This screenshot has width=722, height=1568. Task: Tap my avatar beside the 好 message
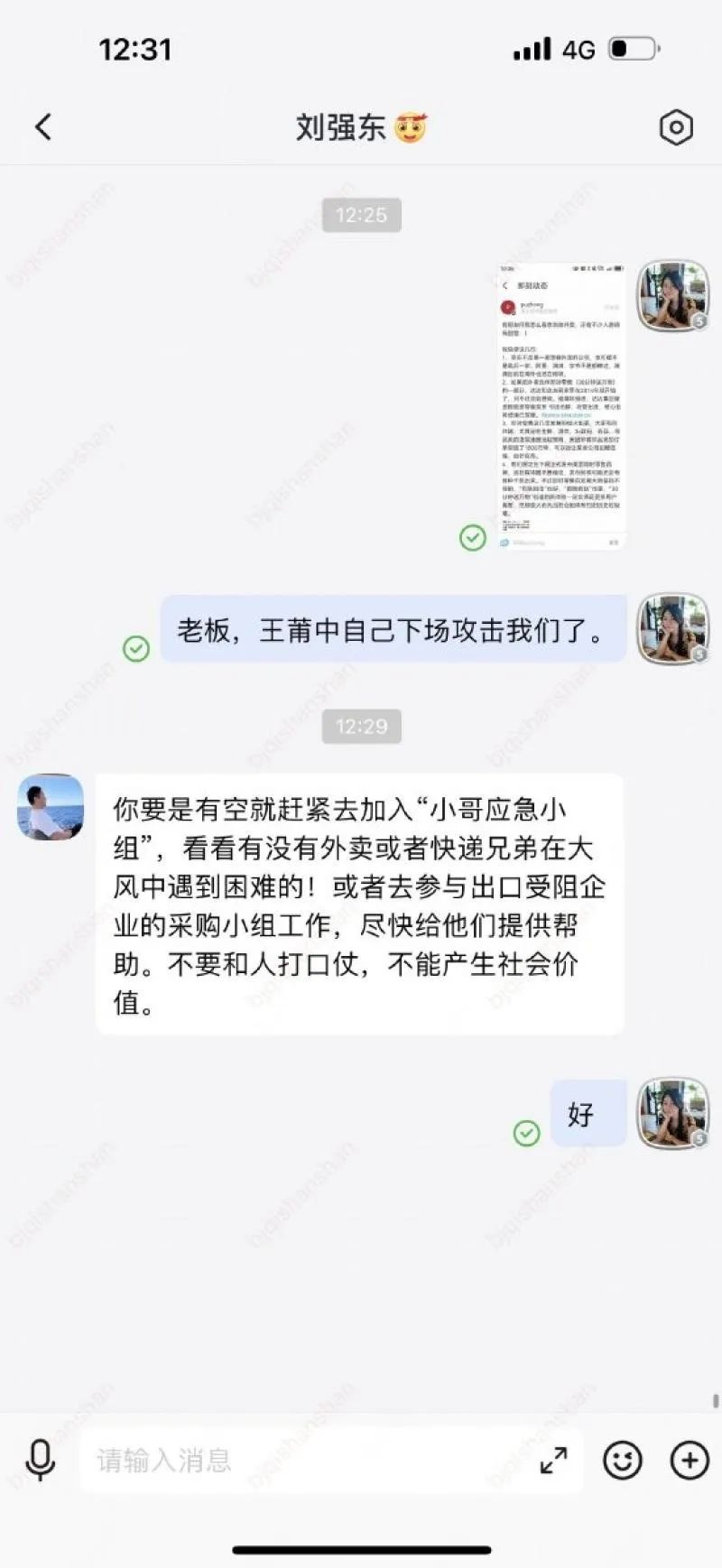coord(672,1112)
